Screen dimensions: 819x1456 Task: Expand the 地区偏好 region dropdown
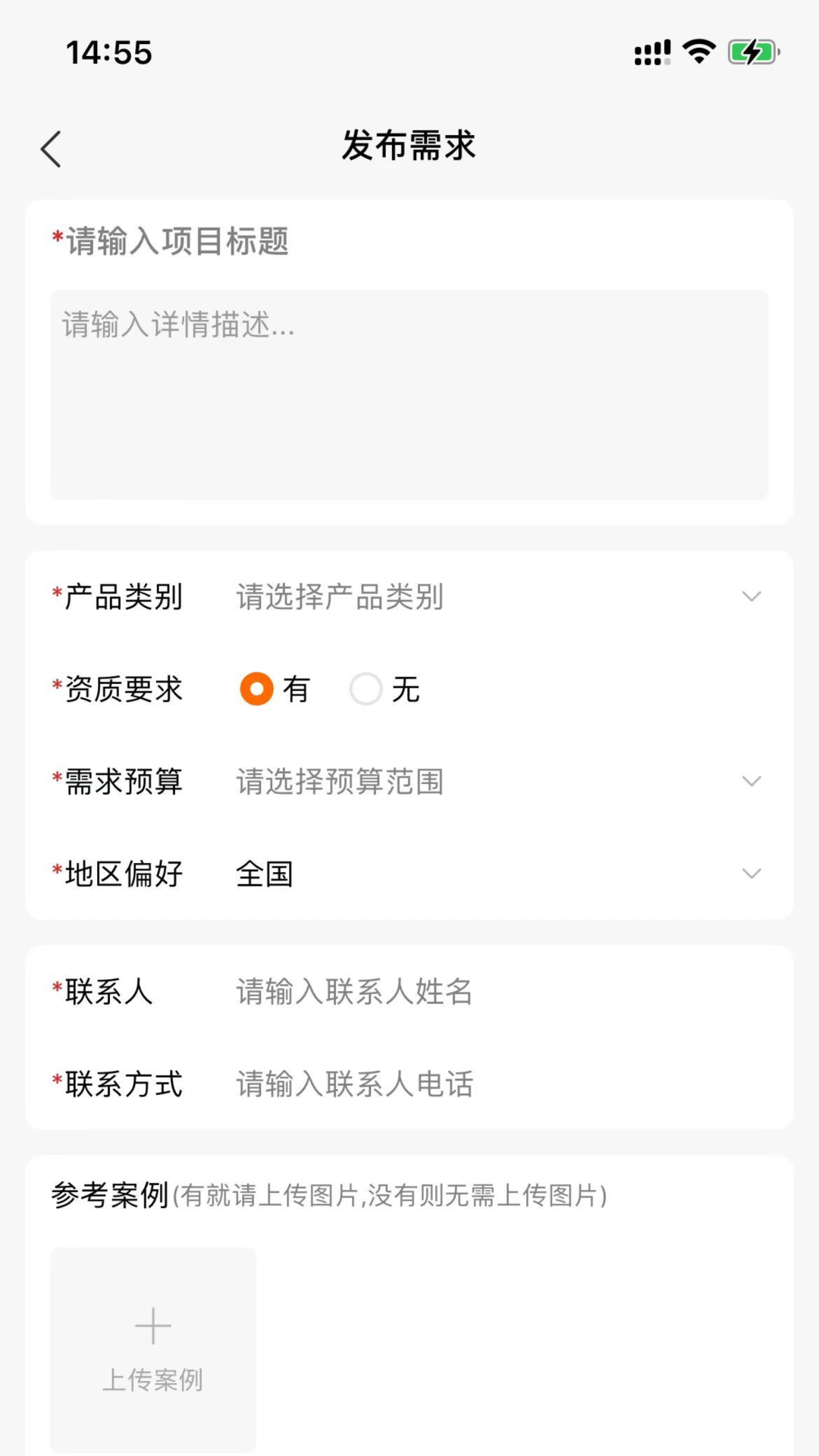click(x=752, y=874)
